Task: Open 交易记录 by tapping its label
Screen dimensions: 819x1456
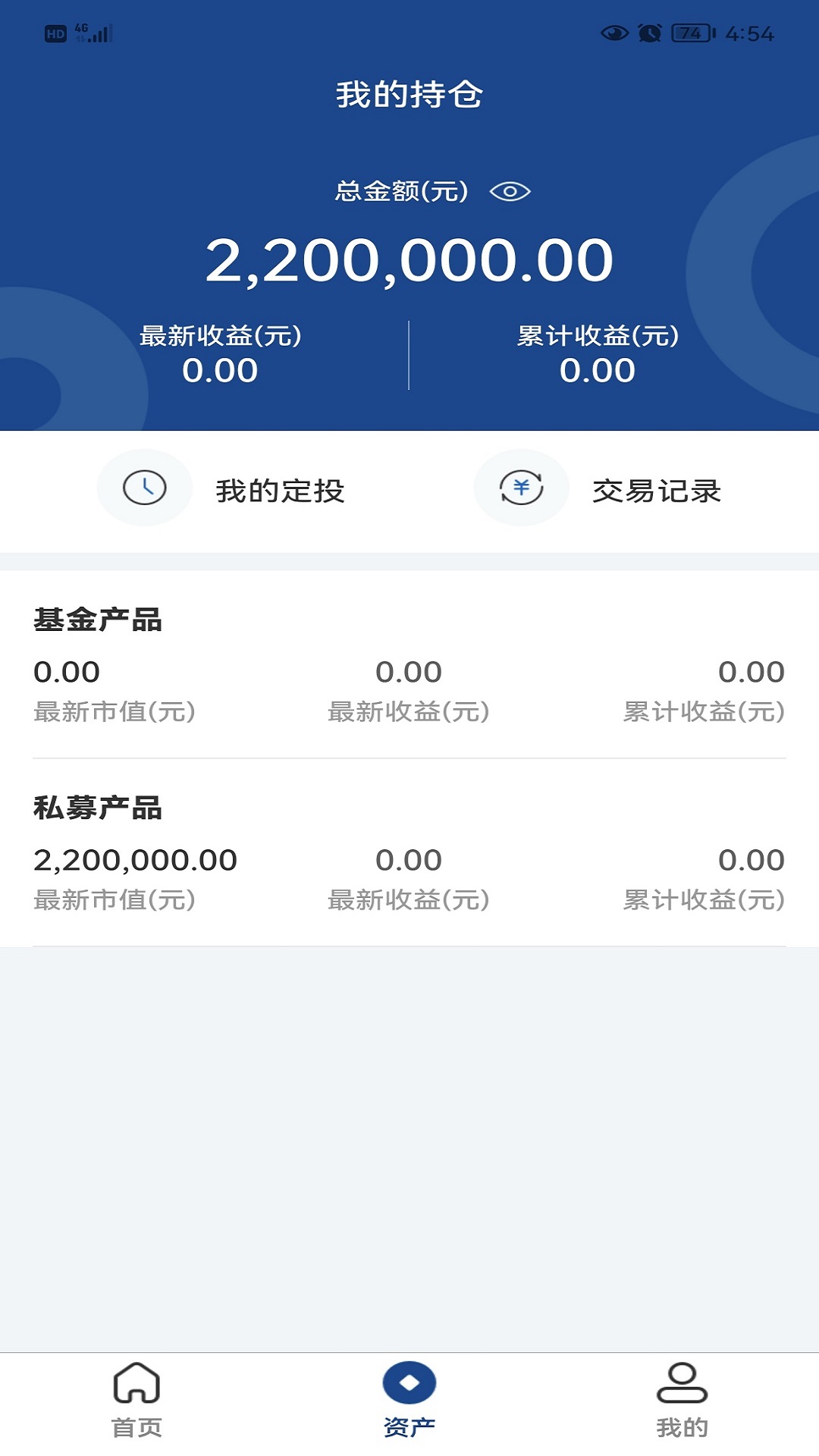Action: click(658, 490)
